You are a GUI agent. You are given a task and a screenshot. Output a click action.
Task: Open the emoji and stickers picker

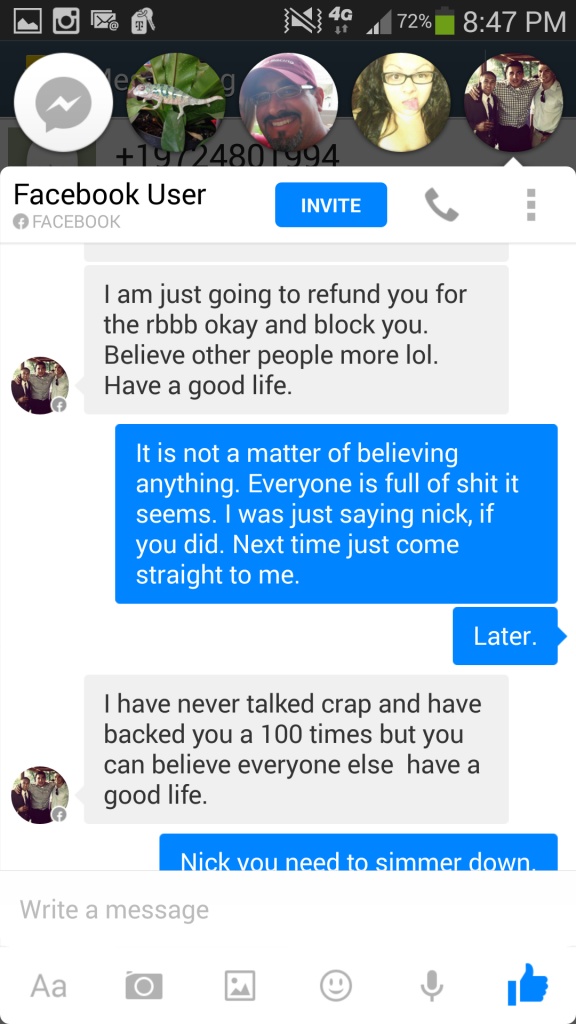pyautogui.click(x=336, y=985)
